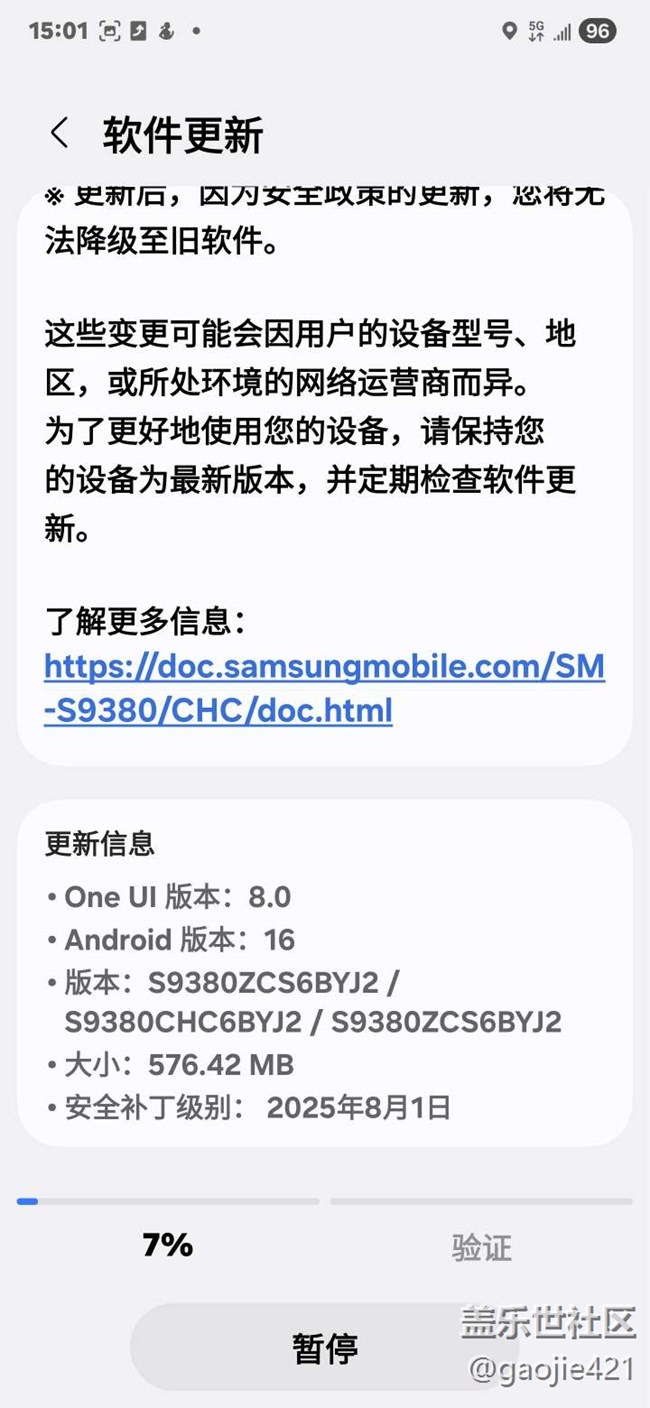Pause the download with 暂停
Viewport: 650px width, 1408px height.
tap(325, 1347)
